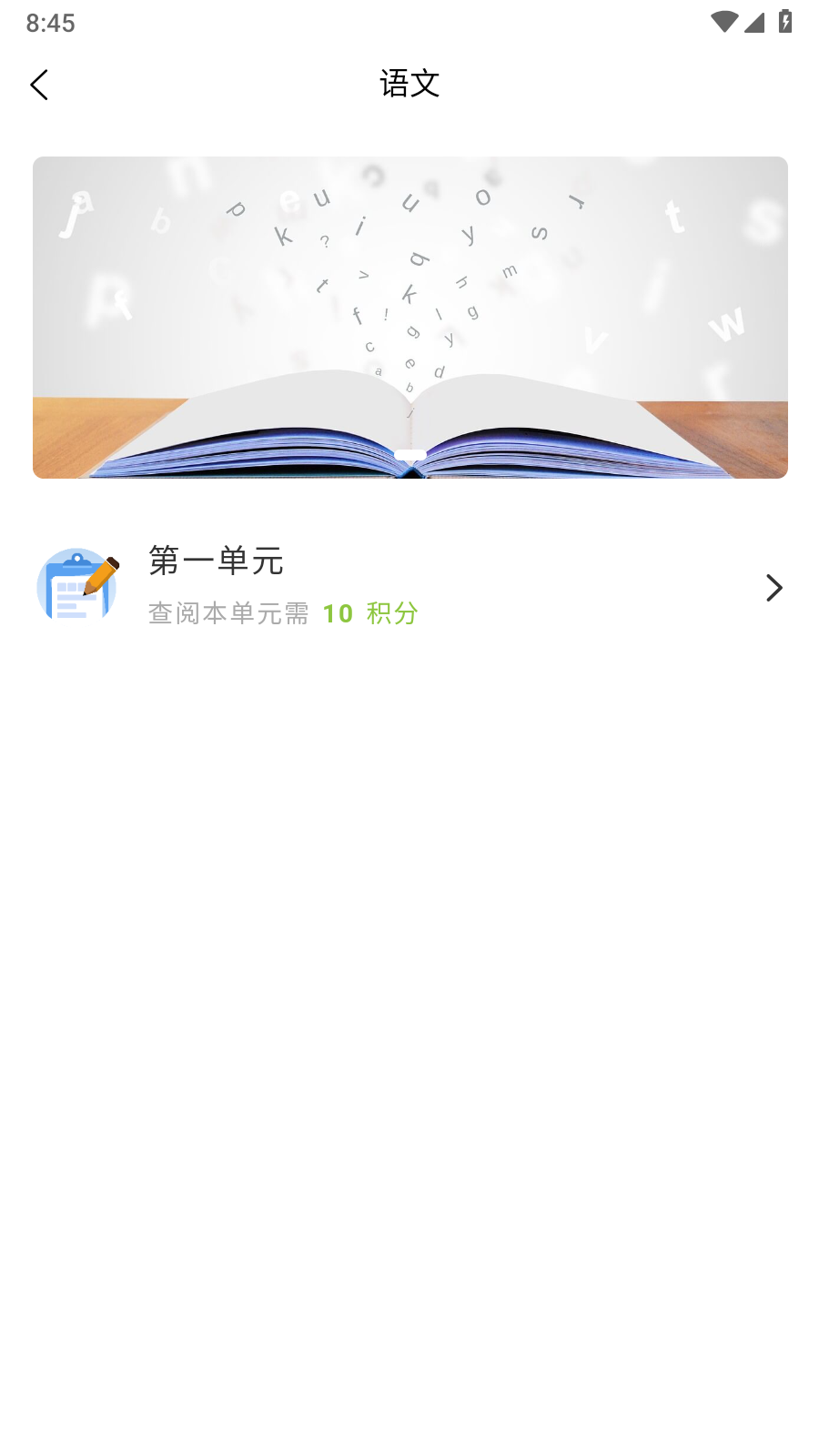Tap the cellular signal icon
The width and height of the screenshot is (819, 1456).
point(754,24)
